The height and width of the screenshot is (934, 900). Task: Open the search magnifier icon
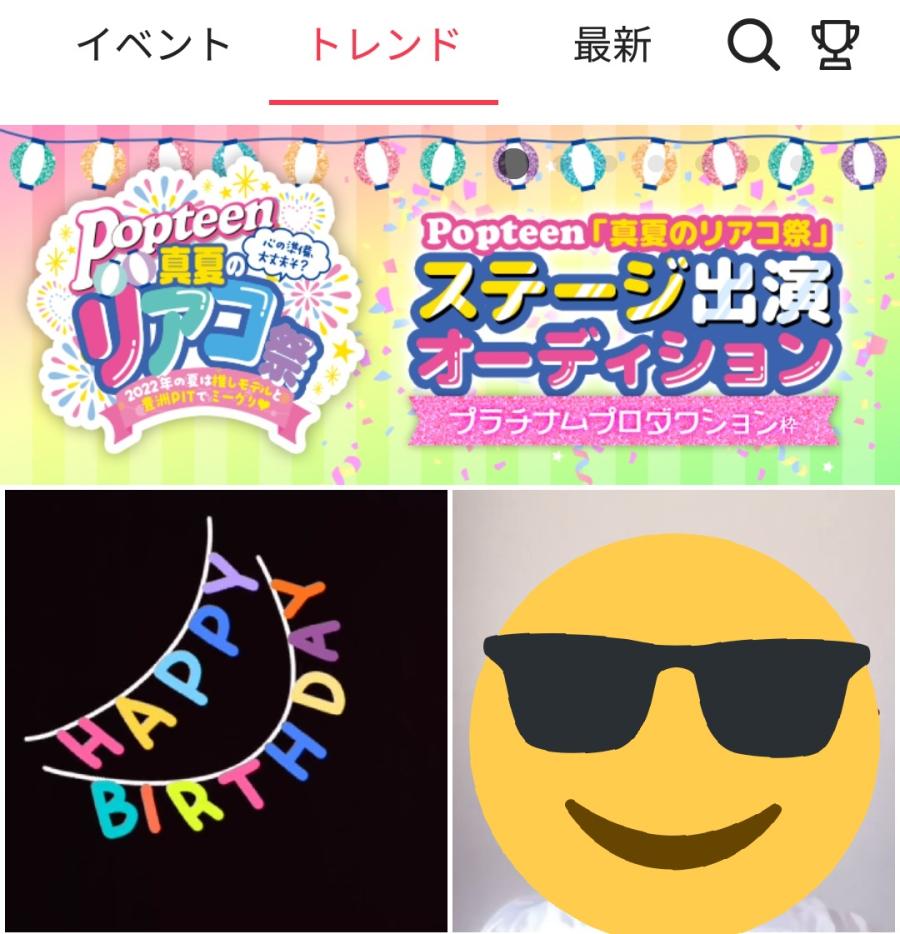pyautogui.click(x=752, y=45)
